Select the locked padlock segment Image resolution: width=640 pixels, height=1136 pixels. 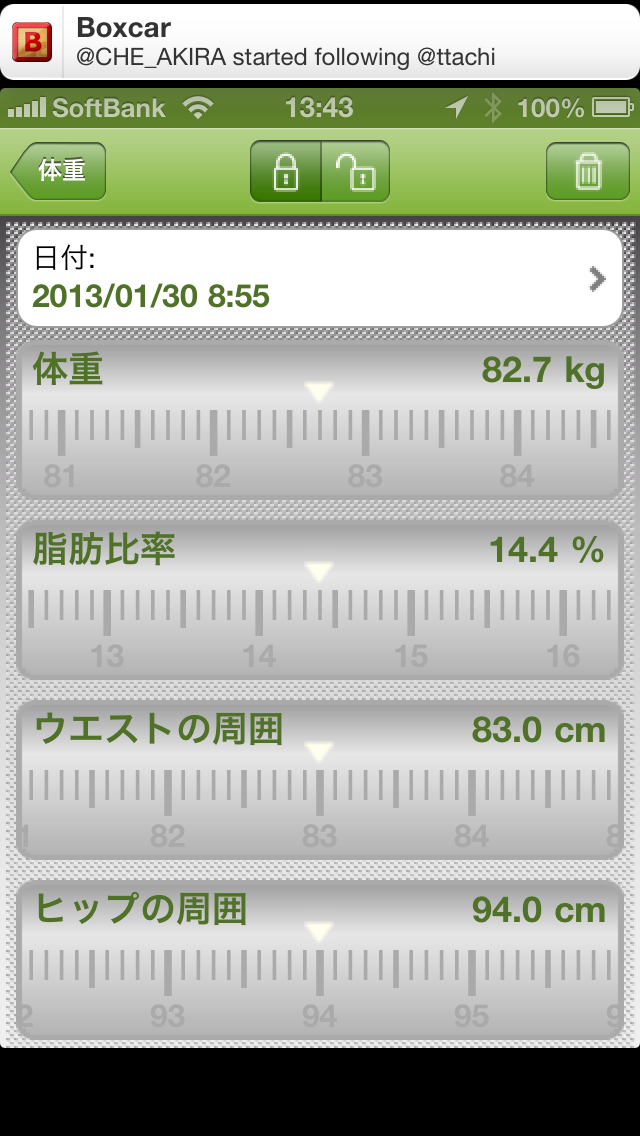click(x=286, y=171)
